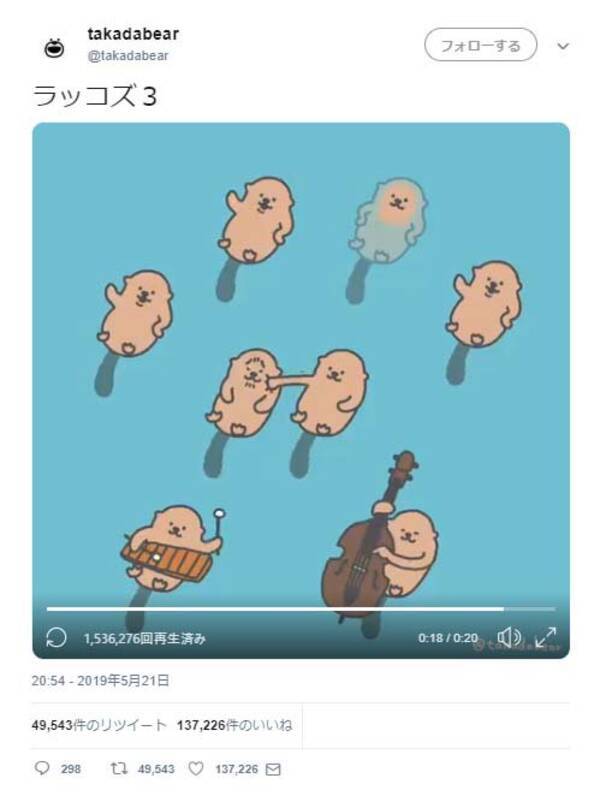
Task: Toggle the video sound icon
Action: 509,637
